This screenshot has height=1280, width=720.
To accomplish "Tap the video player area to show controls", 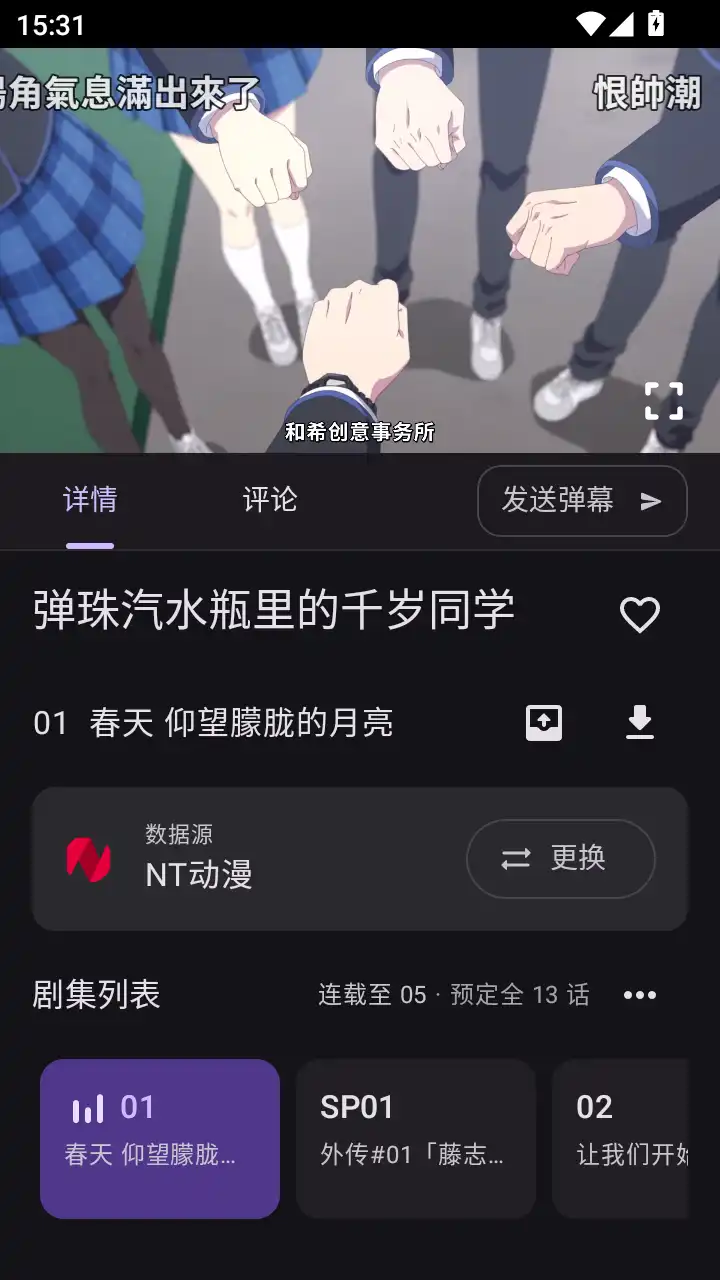I will coord(360,250).
